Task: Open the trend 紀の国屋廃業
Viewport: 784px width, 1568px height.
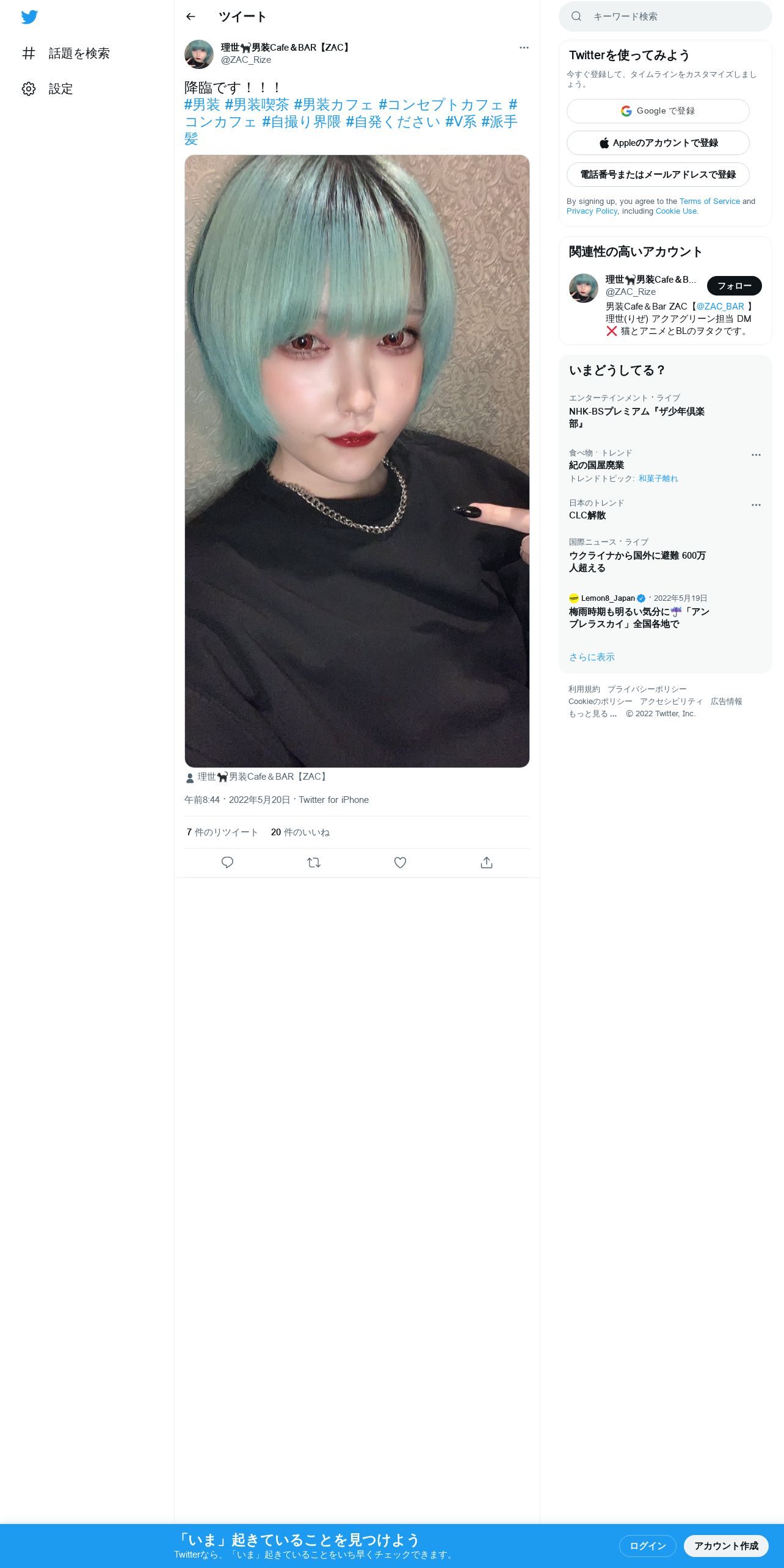Action: (x=597, y=465)
